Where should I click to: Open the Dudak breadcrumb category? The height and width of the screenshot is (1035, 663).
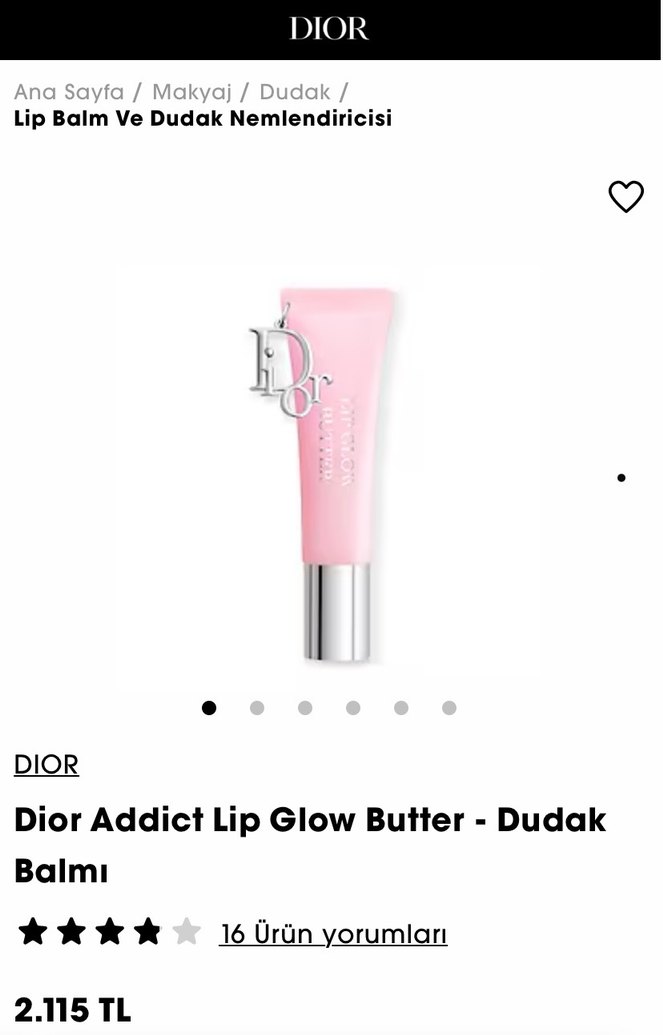pyautogui.click(x=295, y=92)
